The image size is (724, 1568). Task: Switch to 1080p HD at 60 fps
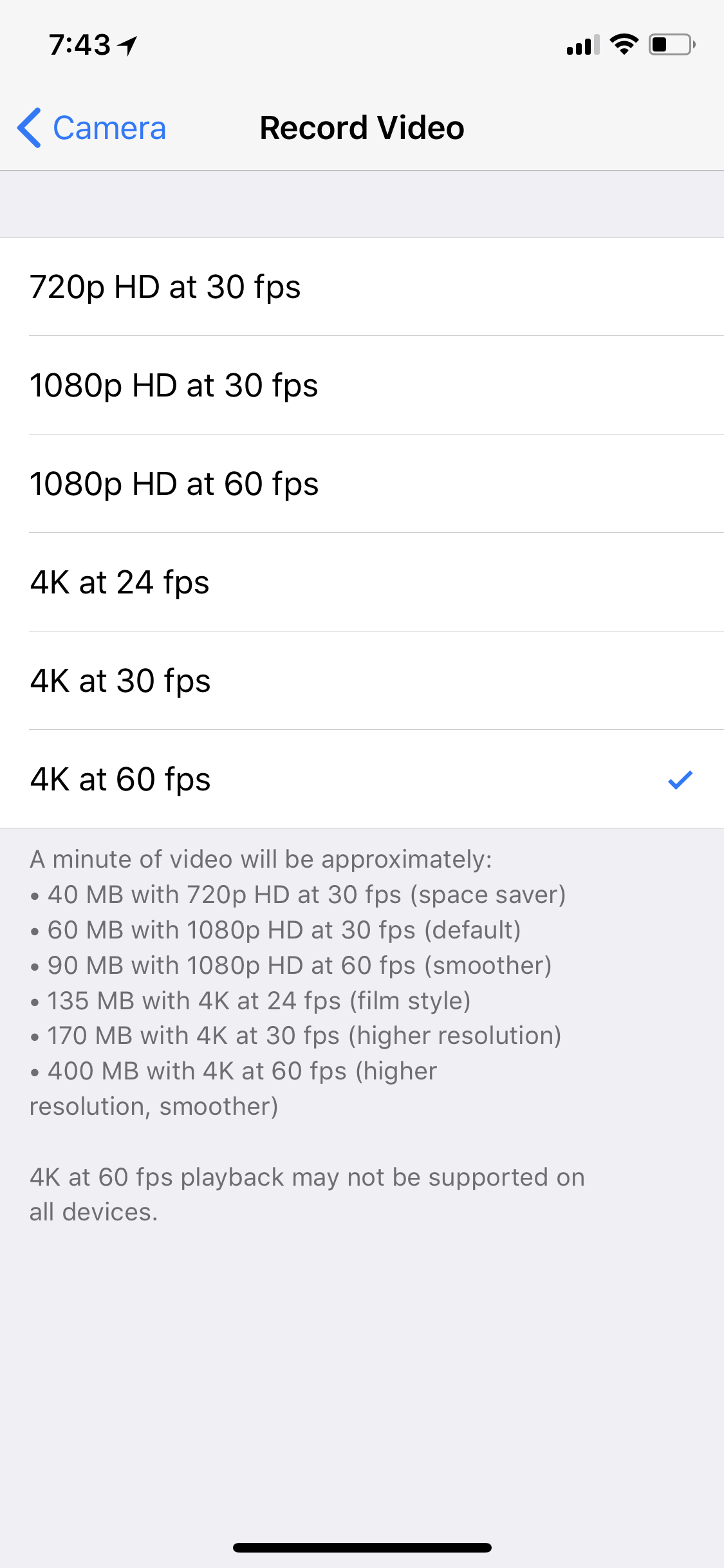[362, 484]
